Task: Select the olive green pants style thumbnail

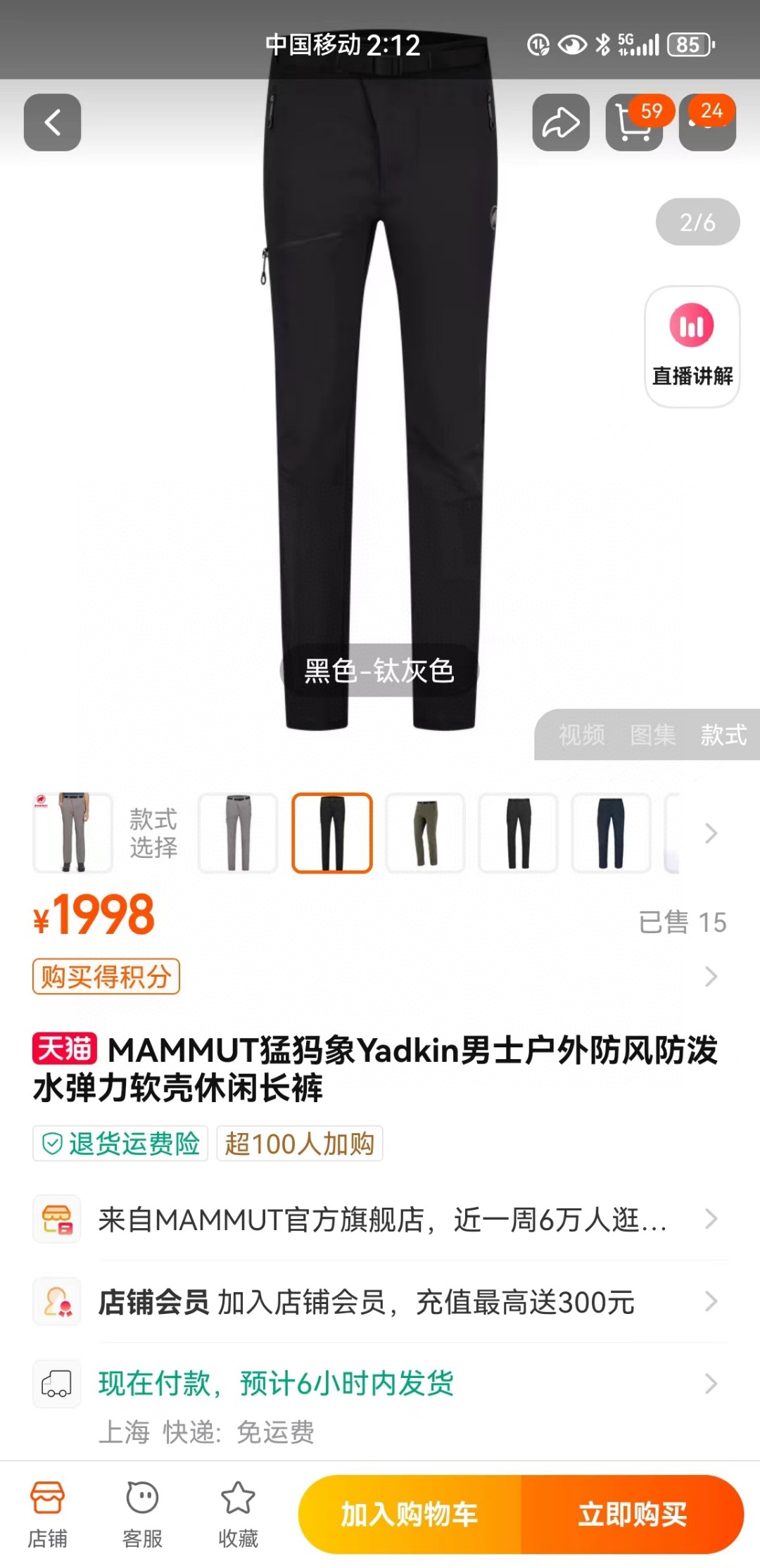Action: coord(425,833)
